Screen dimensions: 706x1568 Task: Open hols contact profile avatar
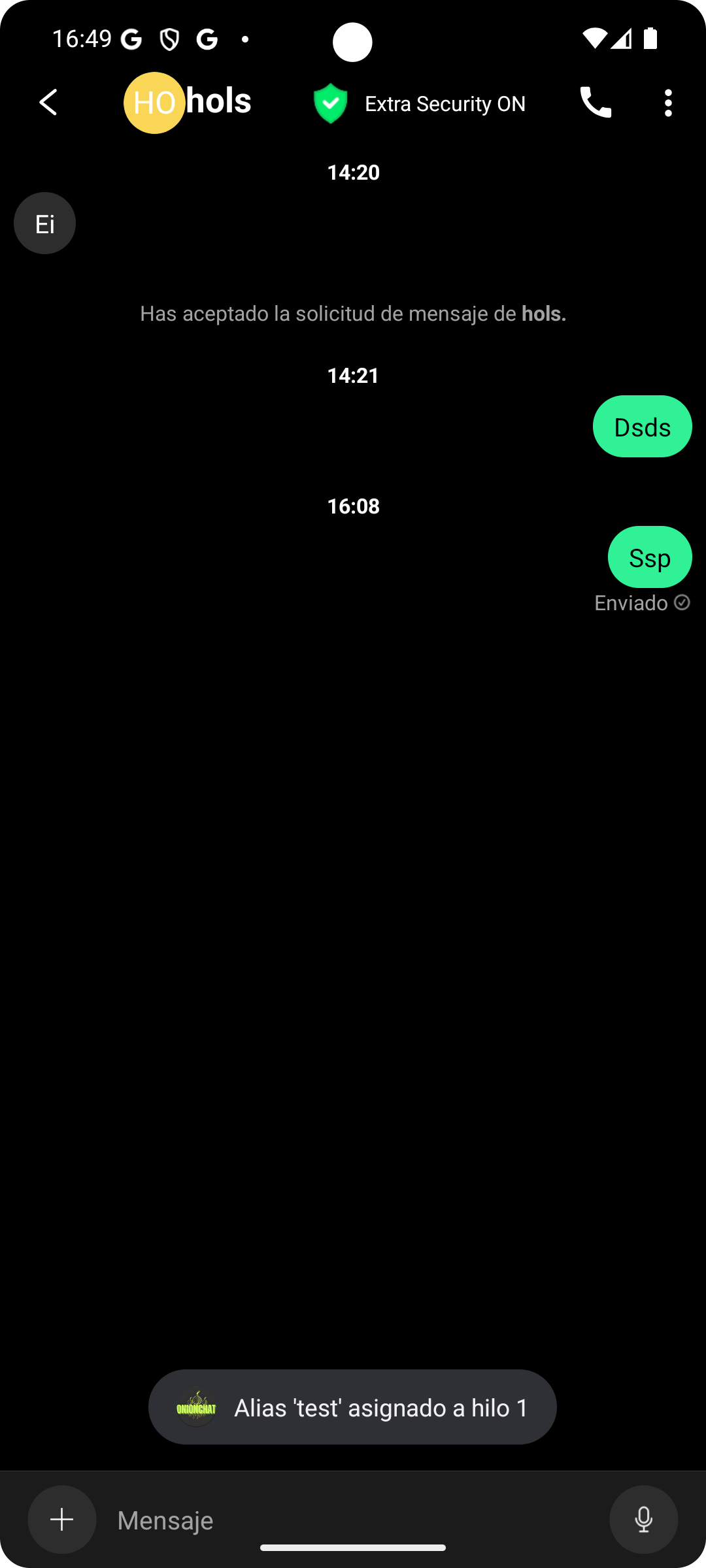click(x=154, y=103)
